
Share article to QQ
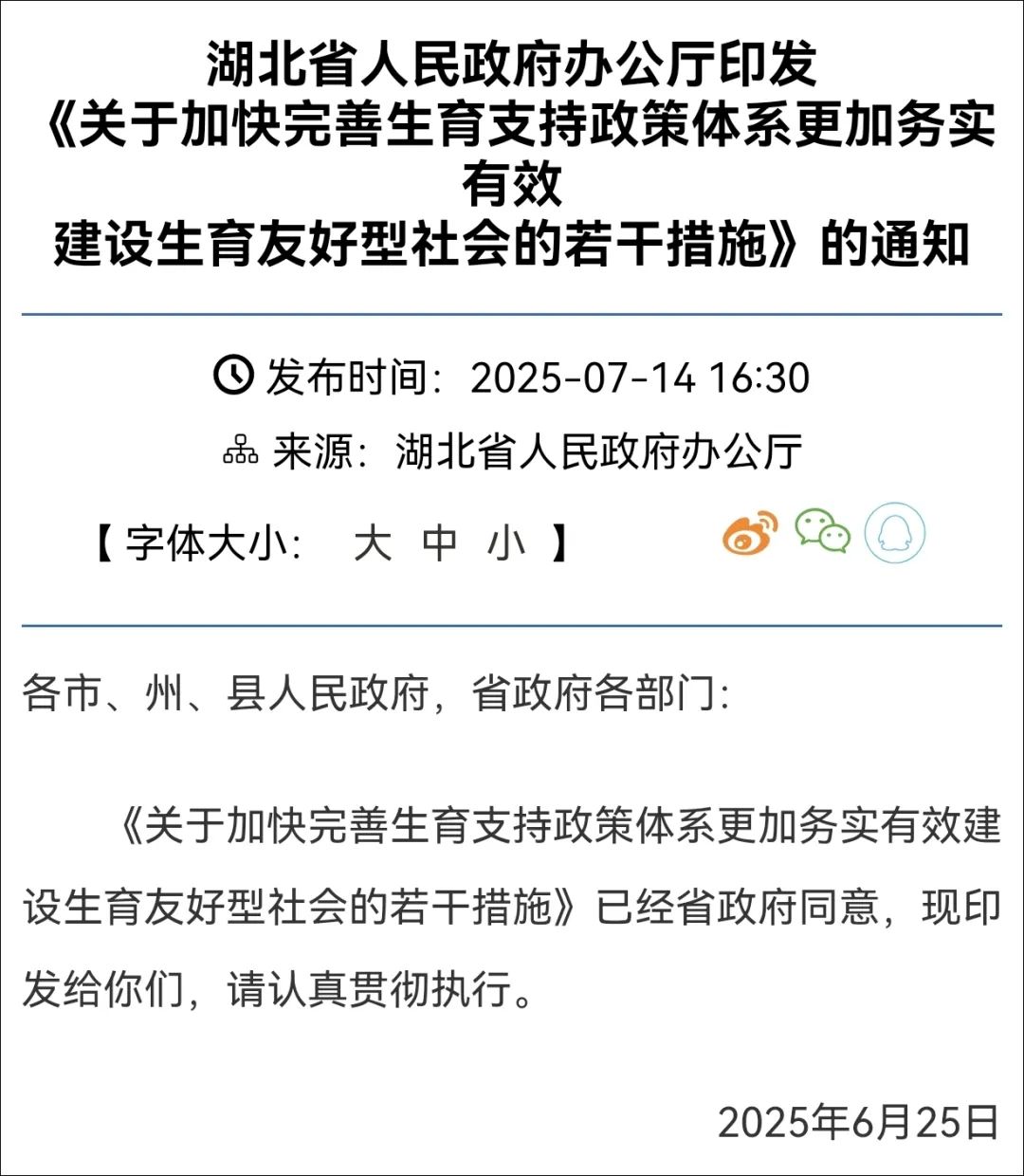[x=894, y=533]
